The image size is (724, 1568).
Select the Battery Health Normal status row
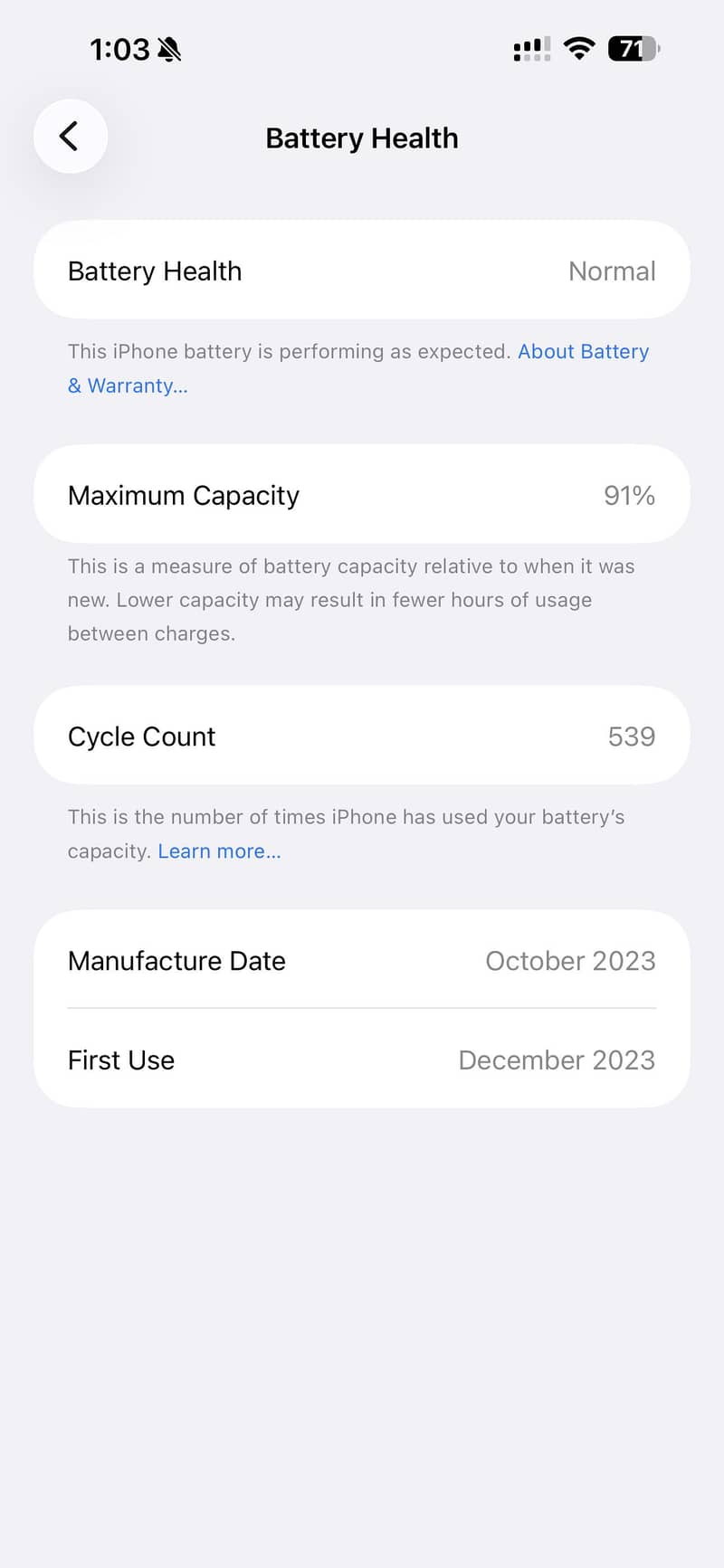coord(362,271)
